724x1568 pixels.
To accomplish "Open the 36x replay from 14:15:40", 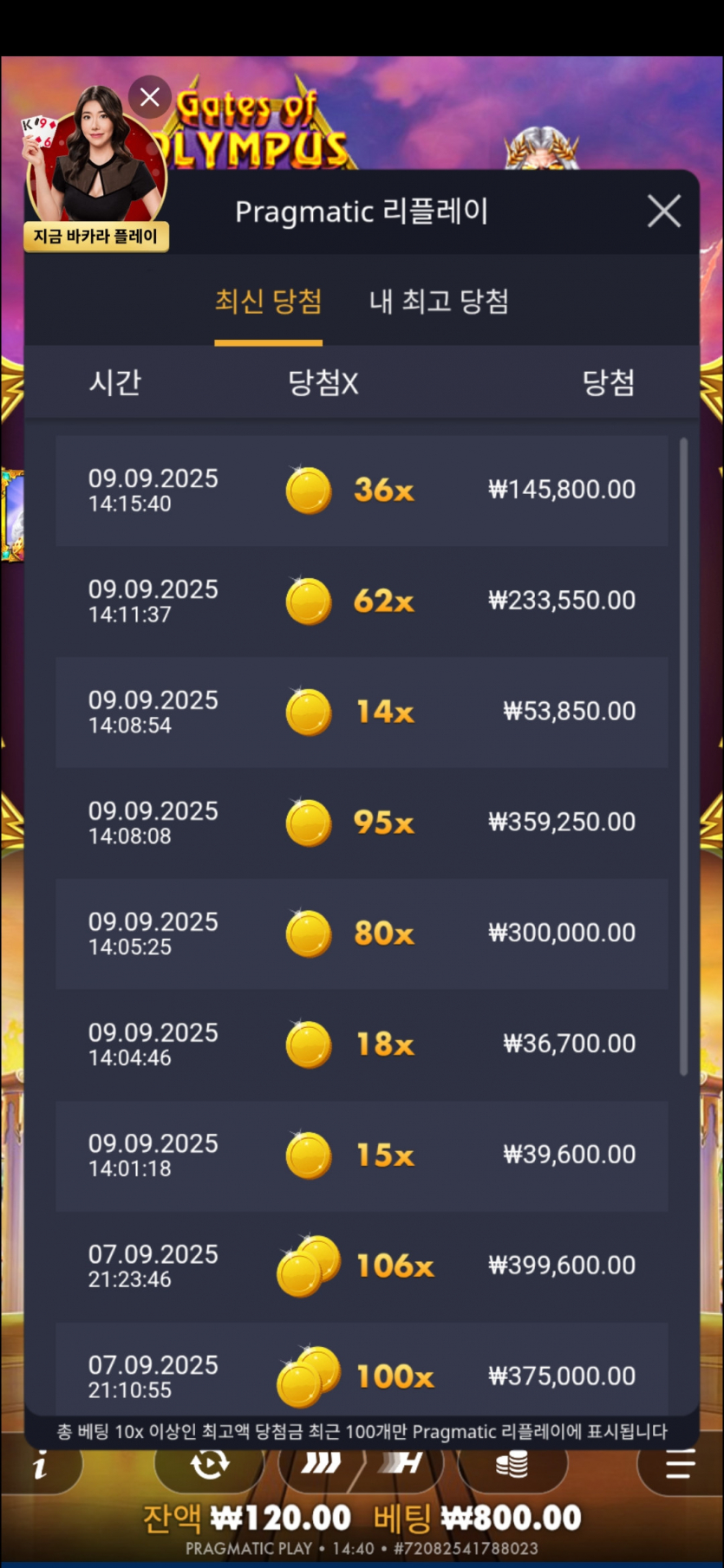I will (x=362, y=490).
